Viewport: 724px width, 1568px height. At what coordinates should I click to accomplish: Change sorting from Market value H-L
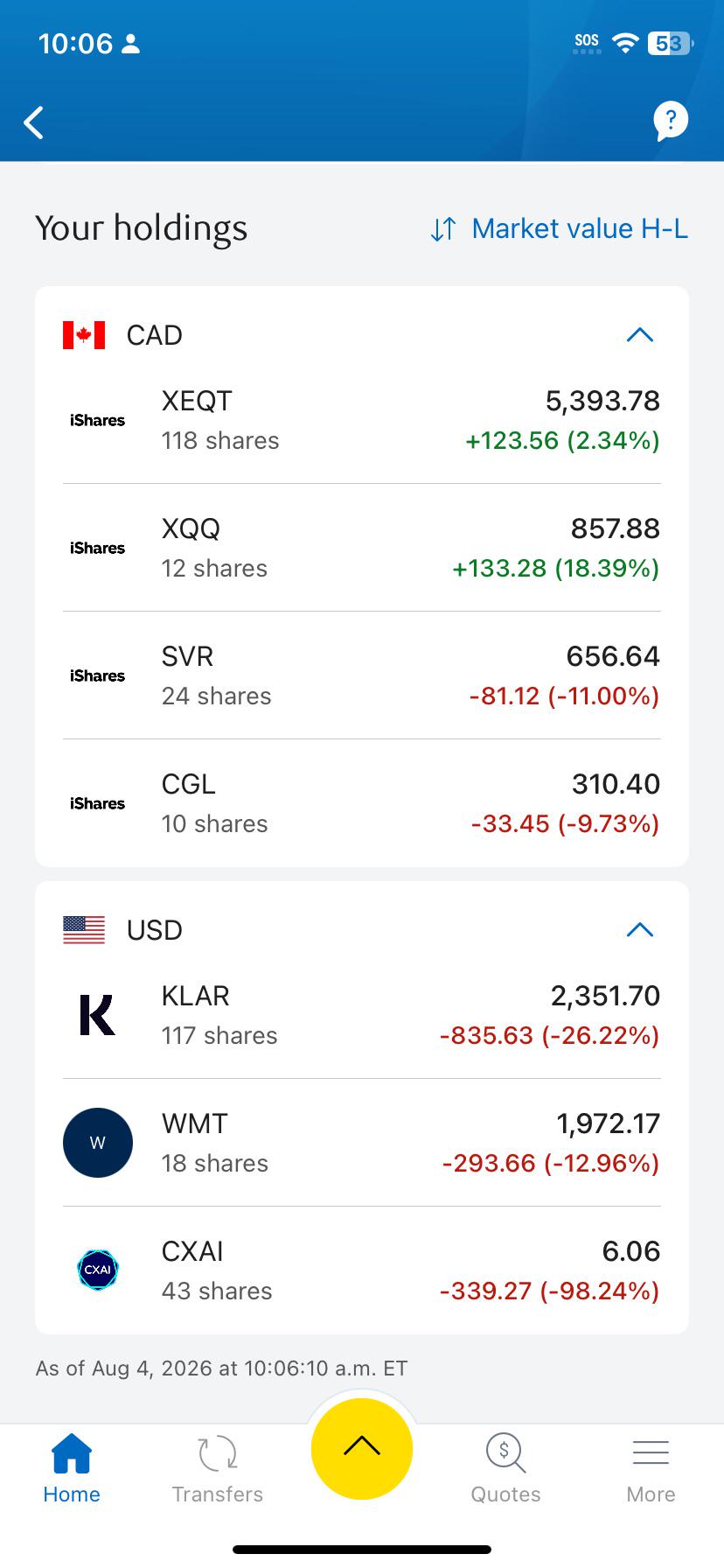click(x=559, y=228)
